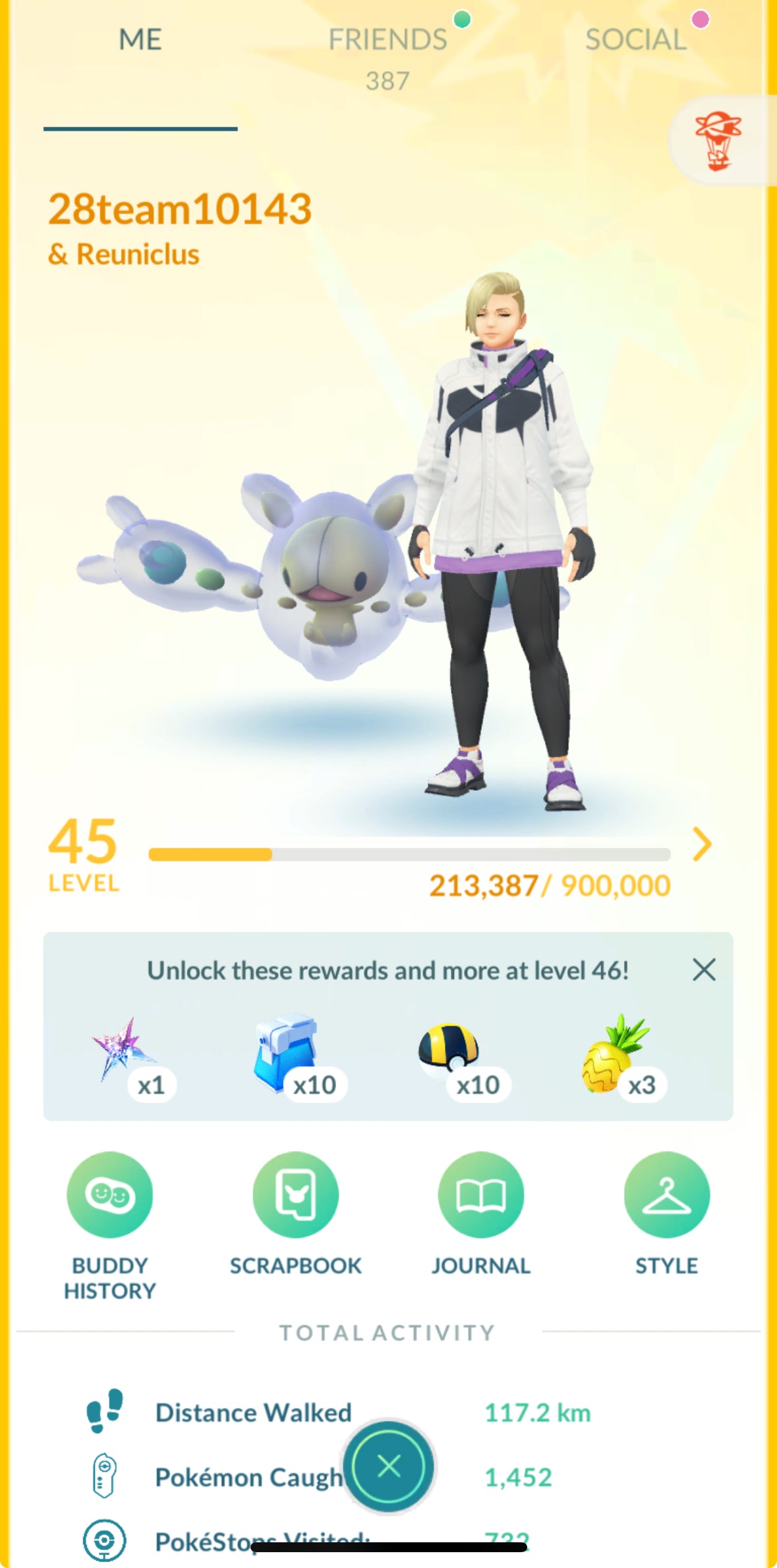777x1568 pixels.
Task: Open Style to customize avatar
Action: (666, 1194)
